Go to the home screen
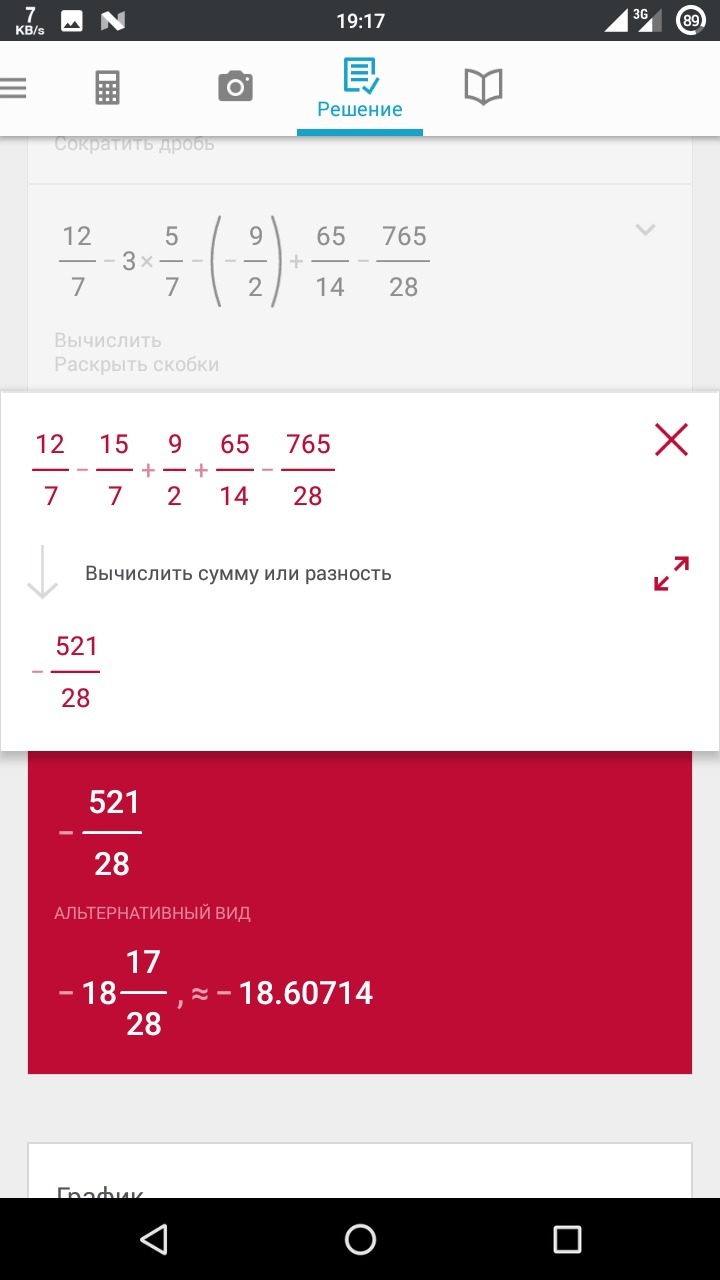720x1280 pixels. (x=360, y=1239)
